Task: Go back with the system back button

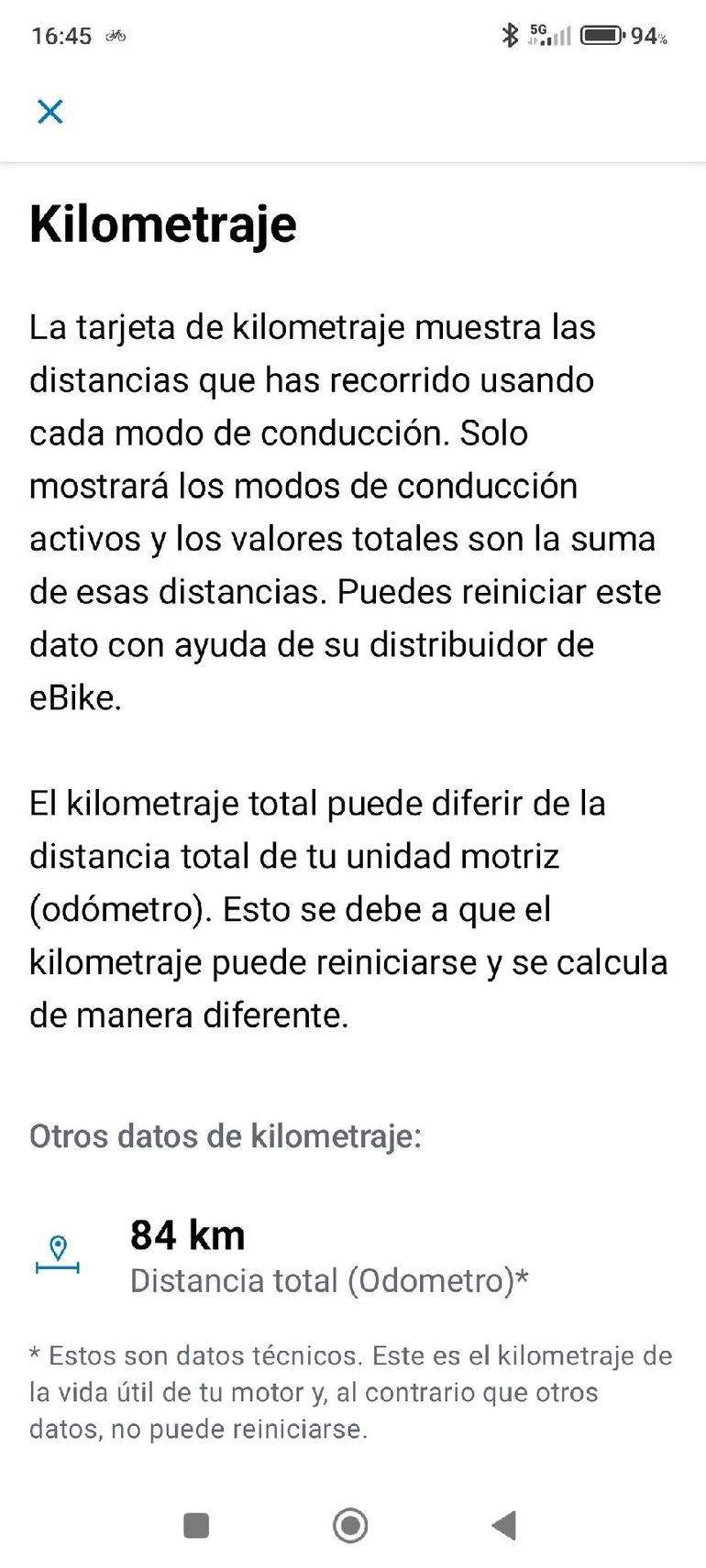Action: [x=504, y=1525]
